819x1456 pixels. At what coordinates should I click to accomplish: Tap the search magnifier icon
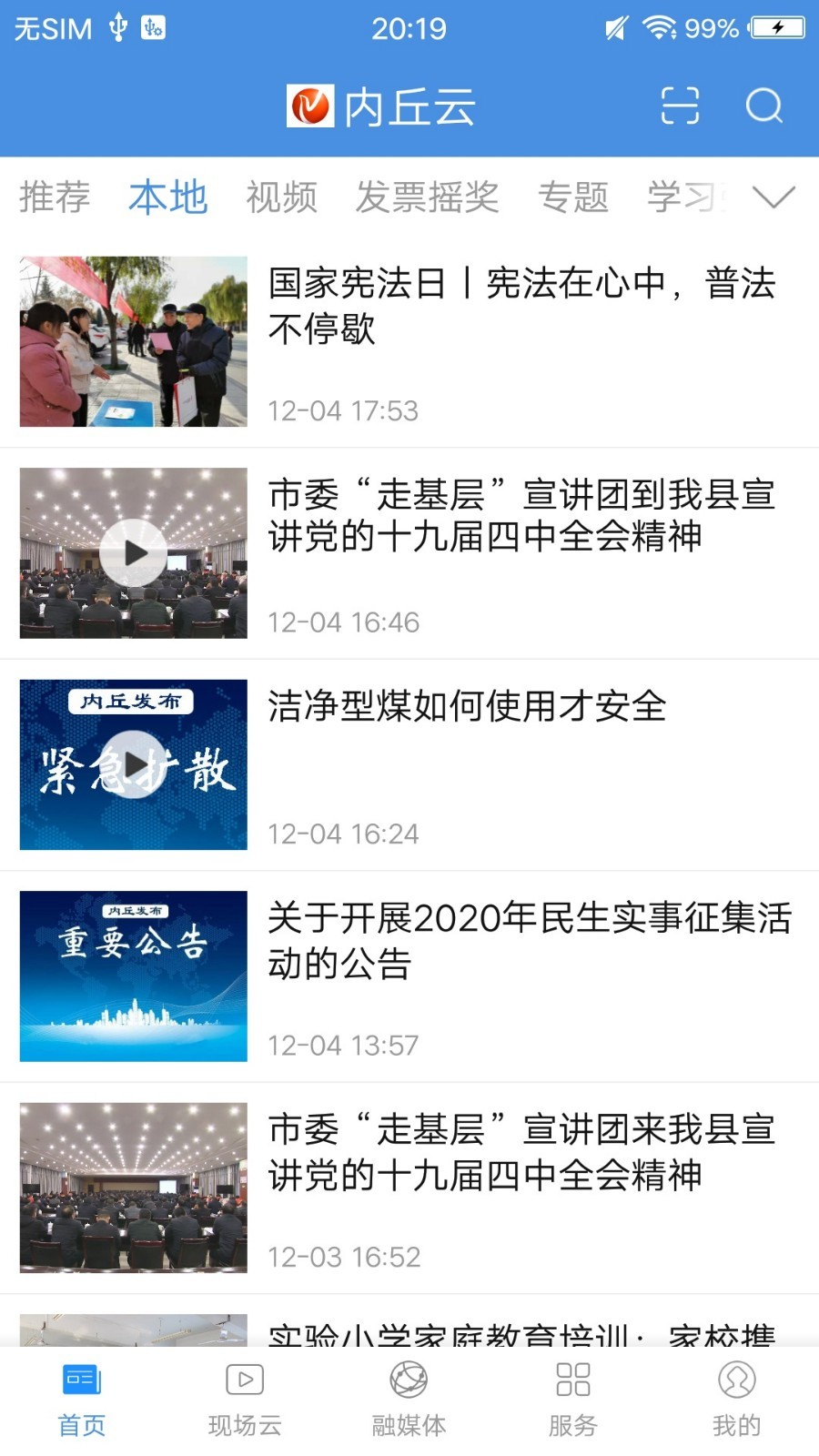[x=764, y=106]
